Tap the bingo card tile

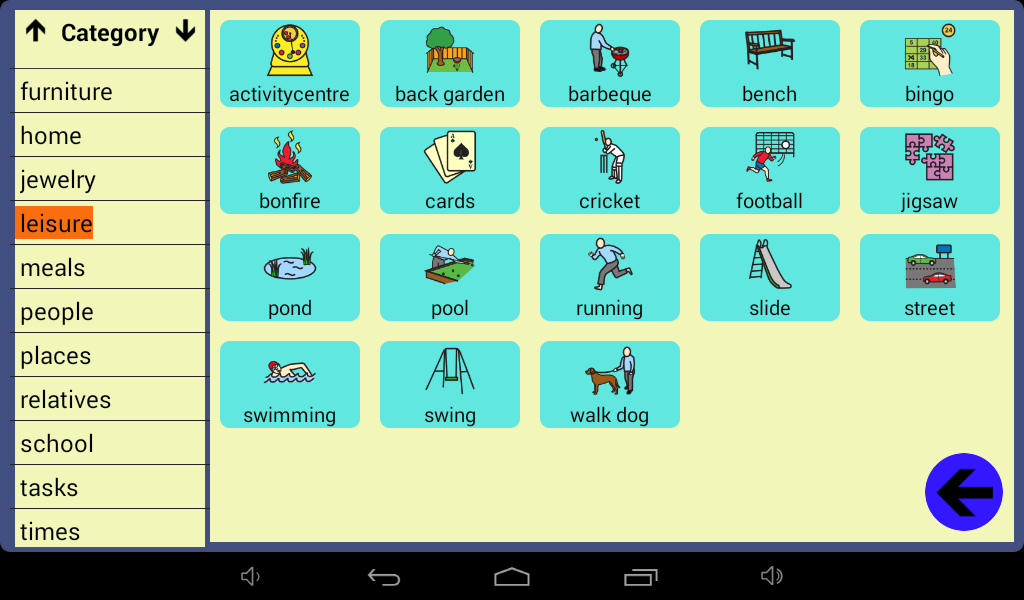click(930, 64)
